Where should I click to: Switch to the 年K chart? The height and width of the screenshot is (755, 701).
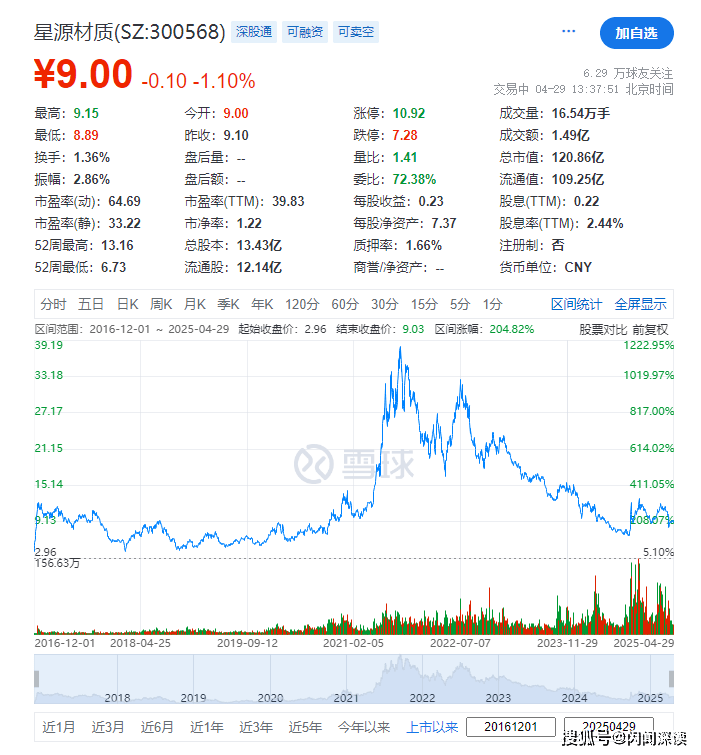[262, 304]
